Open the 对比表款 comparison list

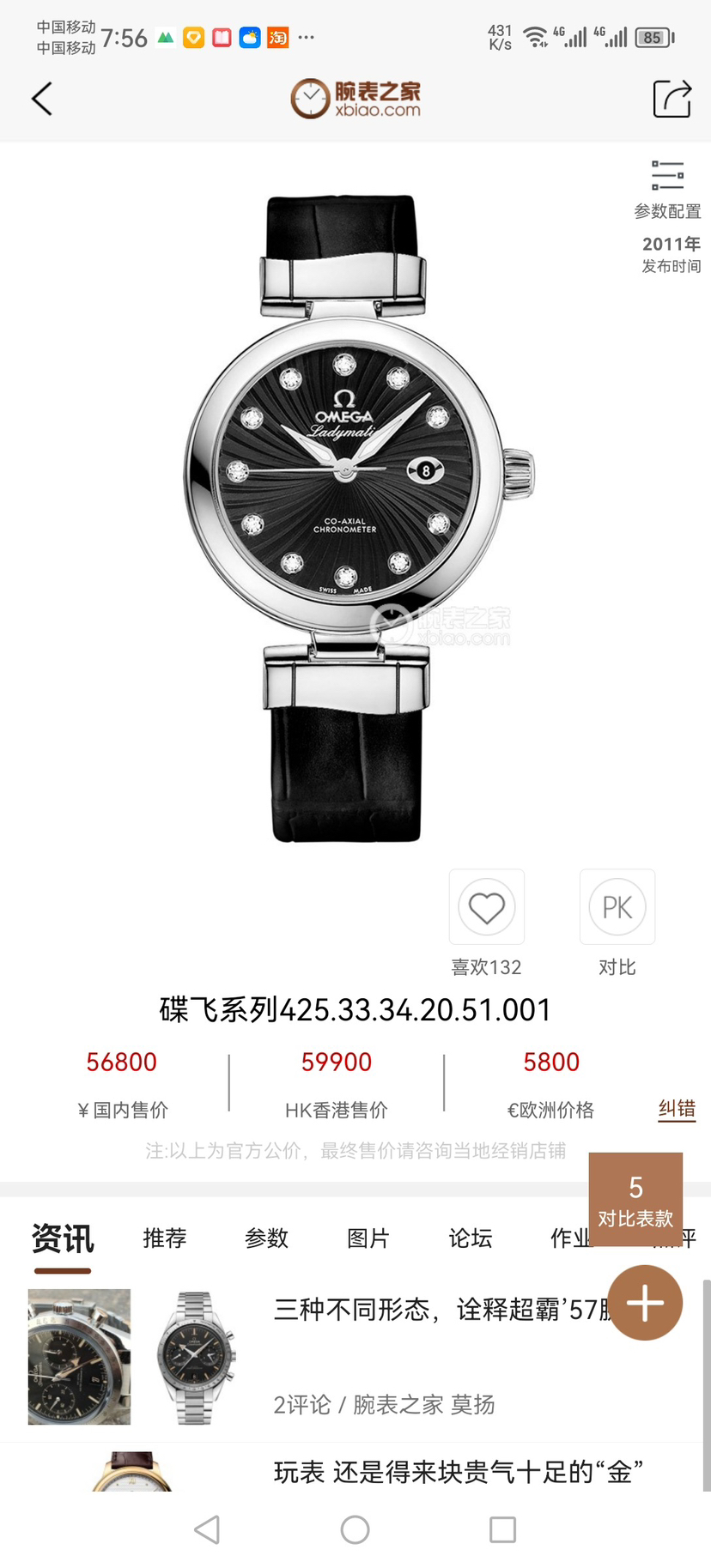[x=635, y=1200]
